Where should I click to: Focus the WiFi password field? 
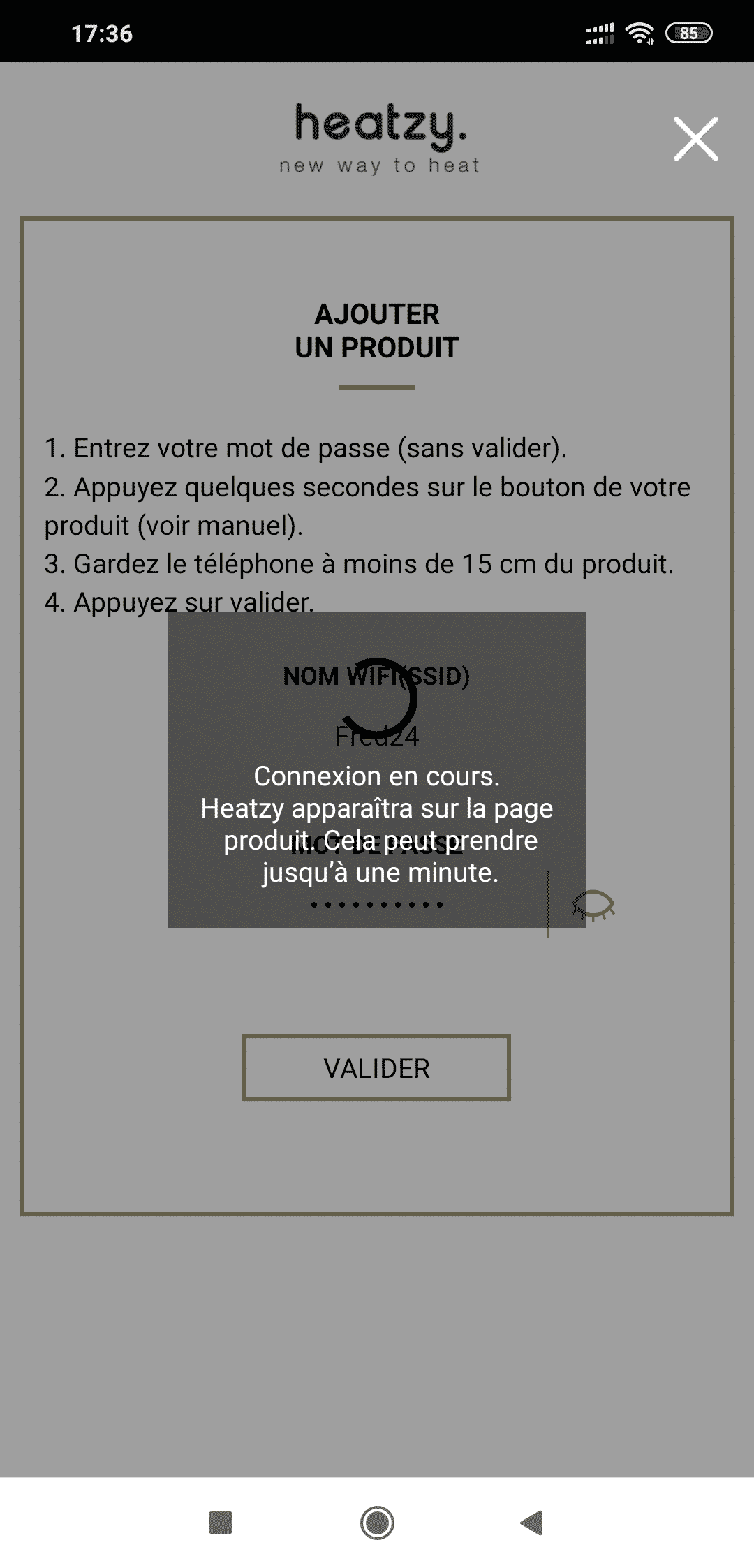tap(376, 905)
